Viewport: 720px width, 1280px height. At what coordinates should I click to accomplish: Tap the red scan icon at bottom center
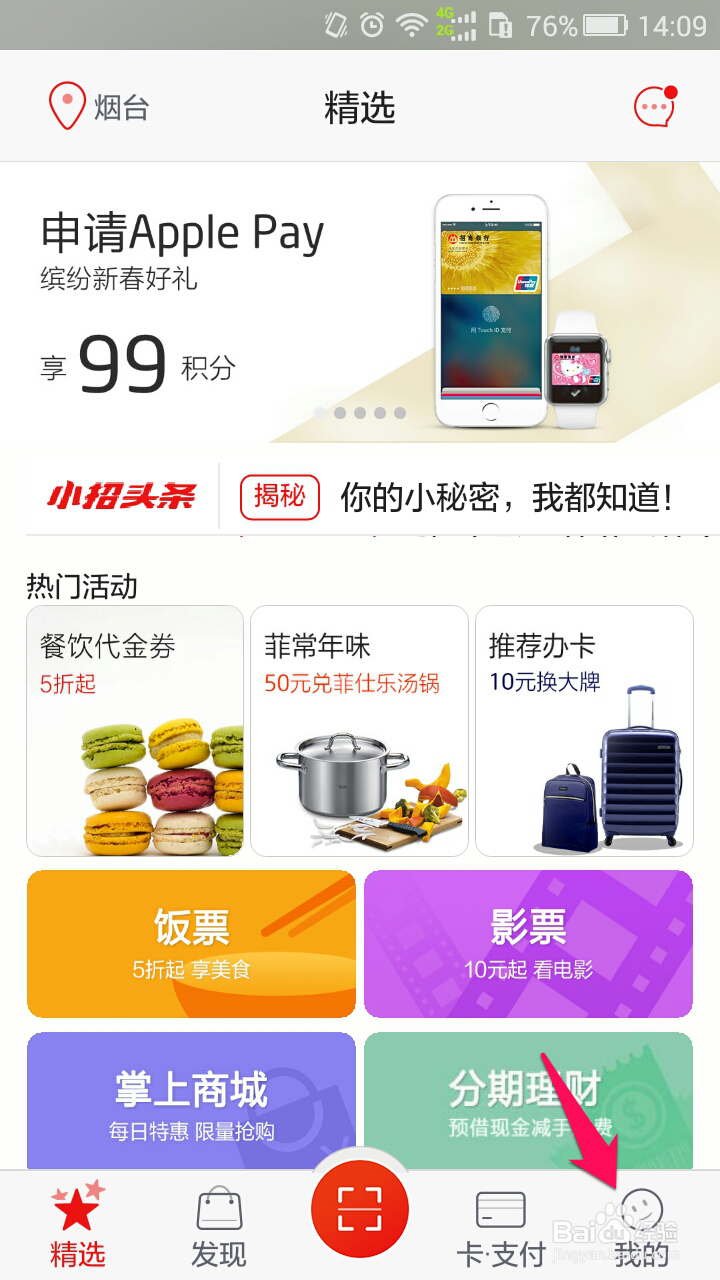coord(360,1208)
